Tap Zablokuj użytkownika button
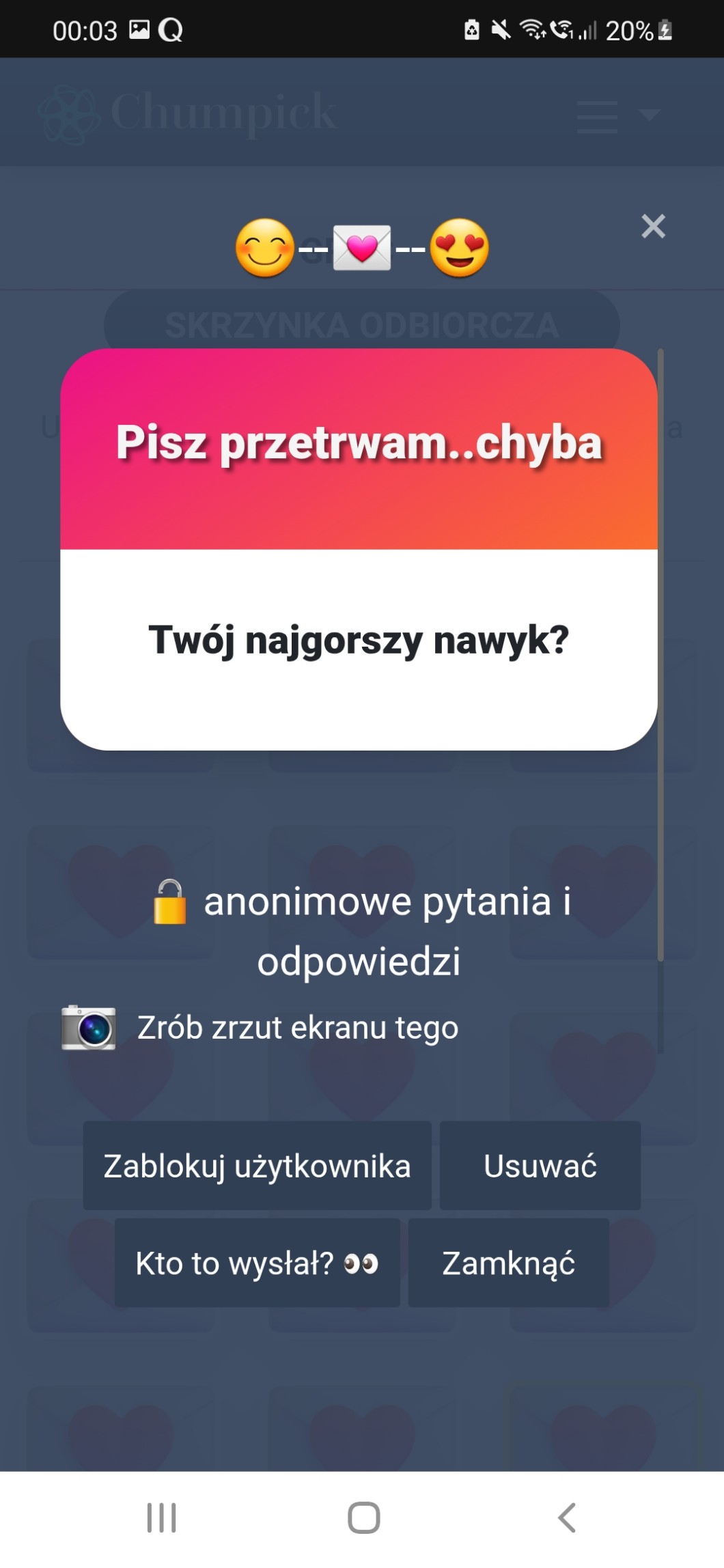The width and height of the screenshot is (724, 1568). (257, 1166)
